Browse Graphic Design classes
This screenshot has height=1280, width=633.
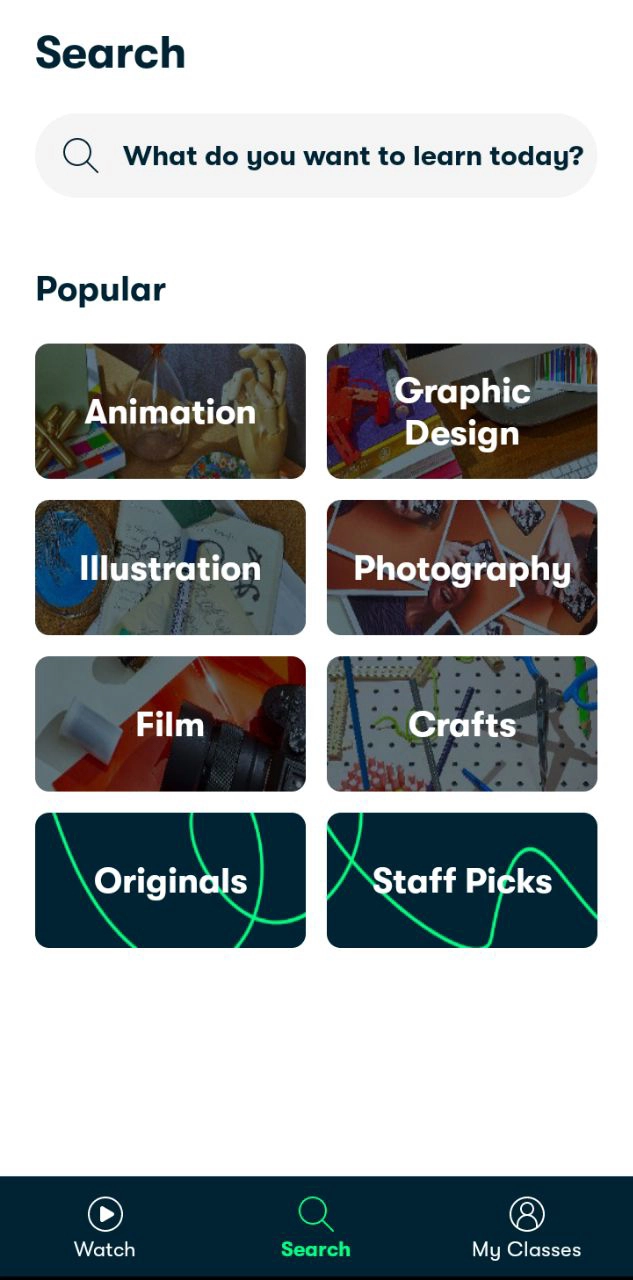click(462, 411)
